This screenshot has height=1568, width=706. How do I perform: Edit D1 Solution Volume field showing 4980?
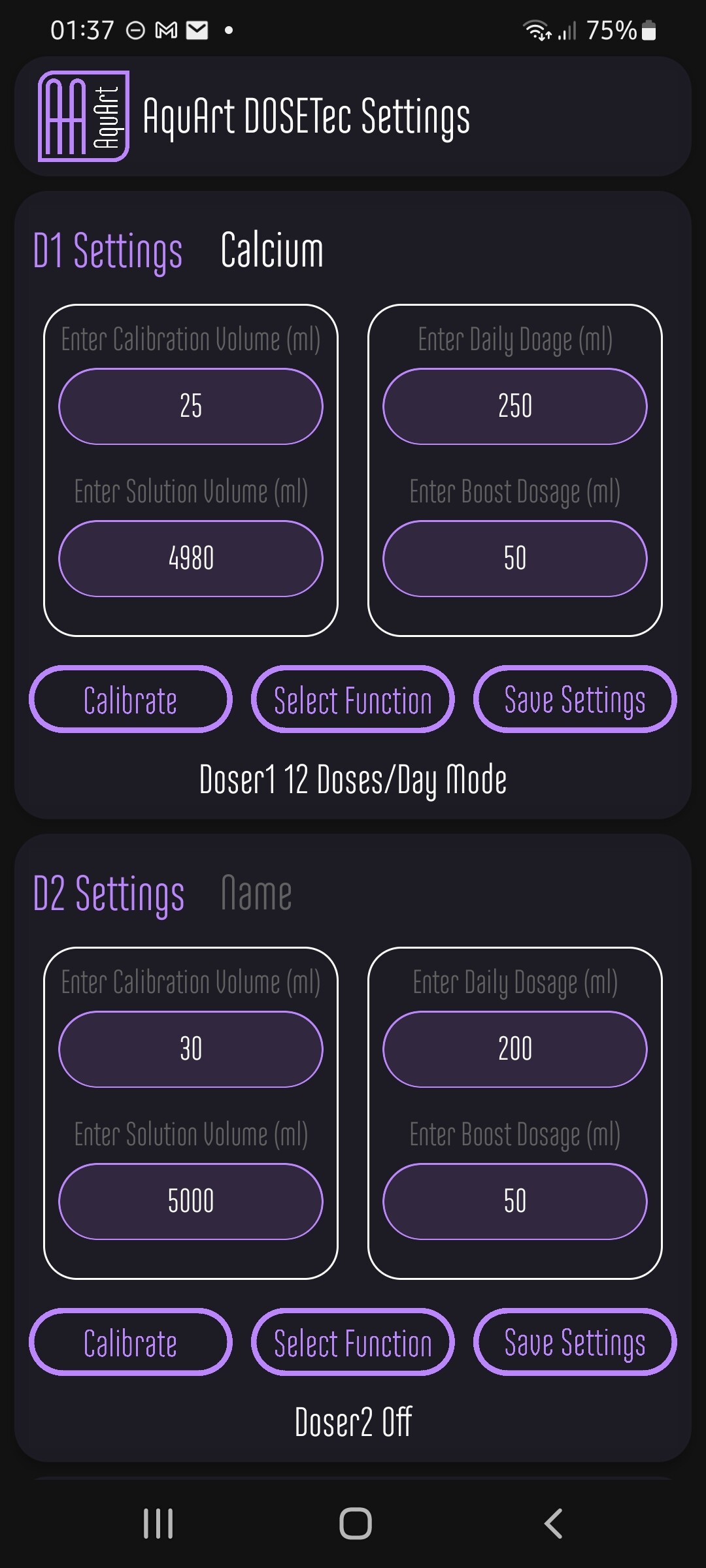coord(190,559)
